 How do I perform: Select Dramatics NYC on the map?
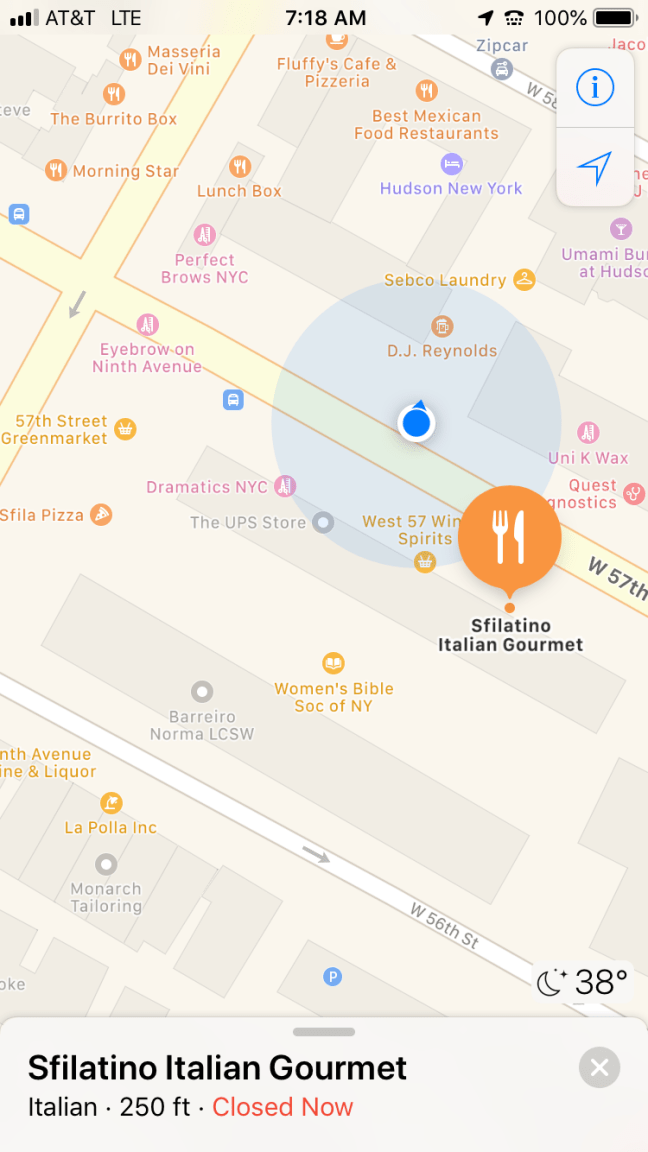[x=286, y=487]
